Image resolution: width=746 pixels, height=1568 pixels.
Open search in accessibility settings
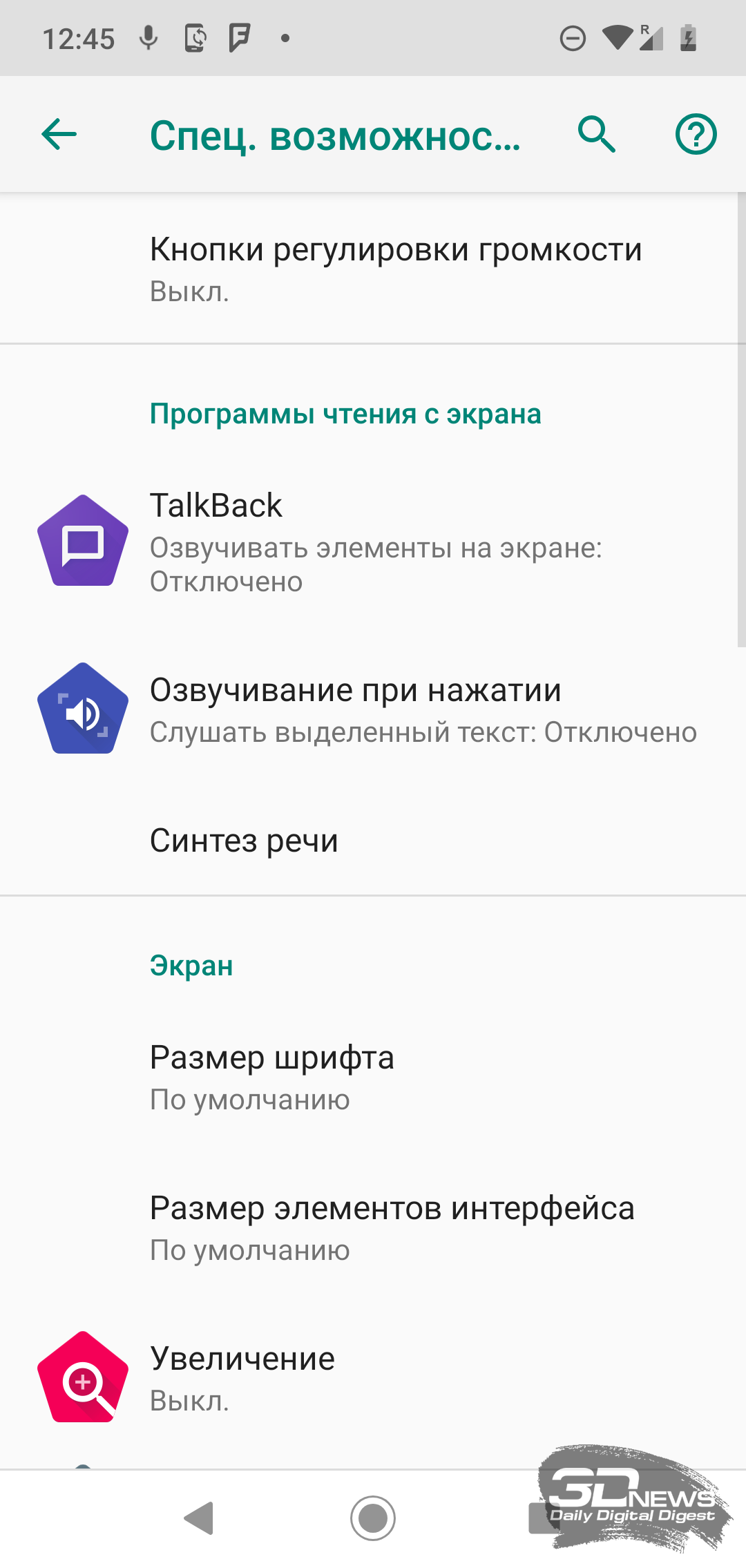point(597,134)
